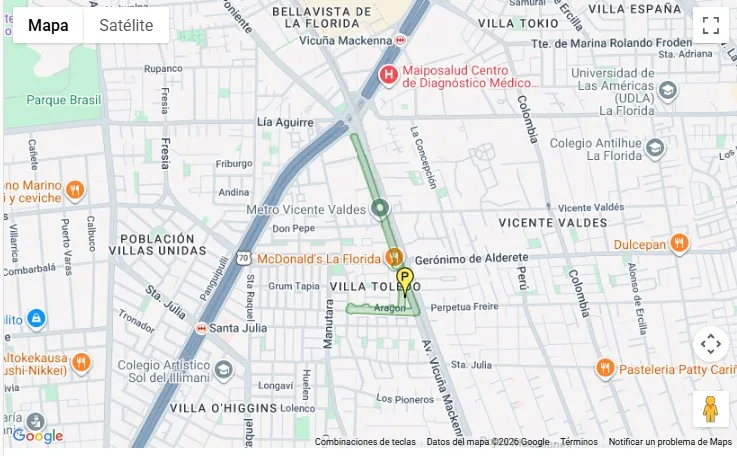Select Maiposalud Centro de Diagnóstico marker
The image size is (737, 456).
pos(389,75)
